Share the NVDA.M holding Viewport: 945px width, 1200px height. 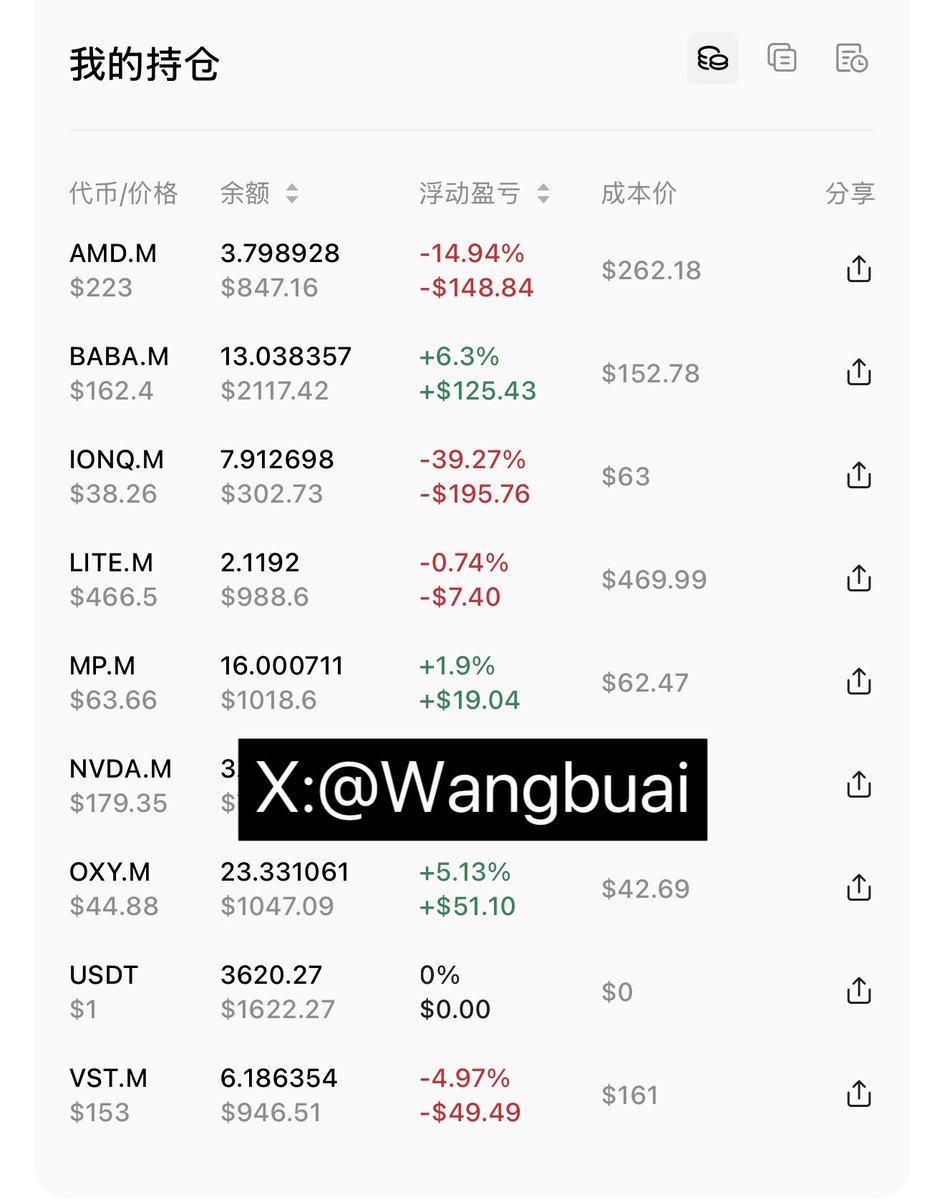pyautogui.click(x=859, y=785)
